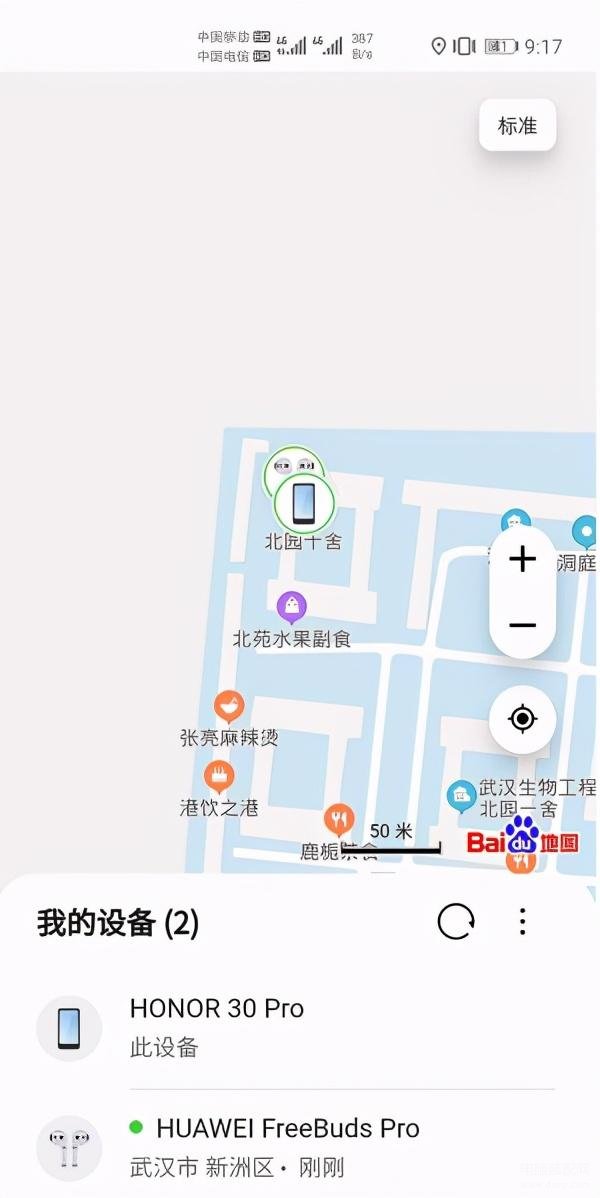This screenshot has width=600, height=1198.
Task: Select the 北苑水果副食 map pin
Action: (291, 606)
